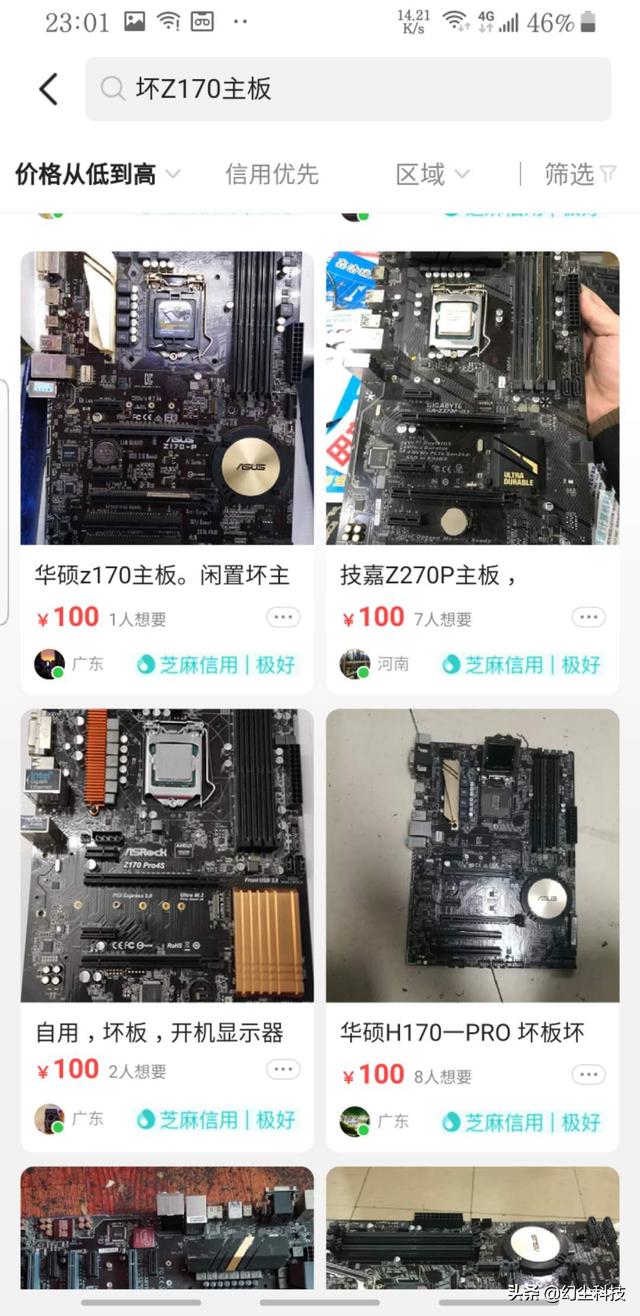This screenshot has height=1316, width=640.
Task: Open more options on 华硕z170主板 listing
Action: tap(283, 617)
